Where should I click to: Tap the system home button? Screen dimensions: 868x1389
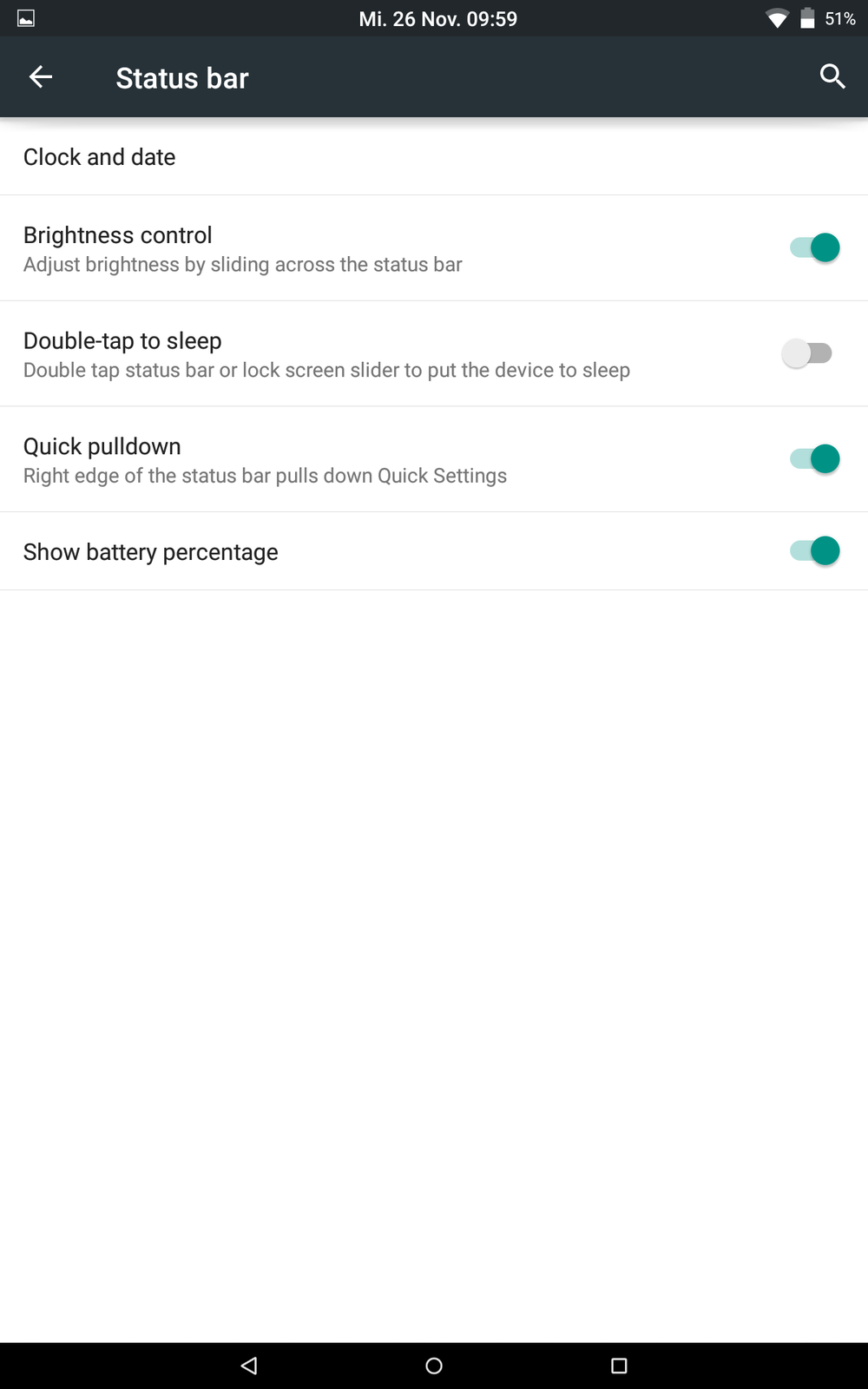point(434,1366)
